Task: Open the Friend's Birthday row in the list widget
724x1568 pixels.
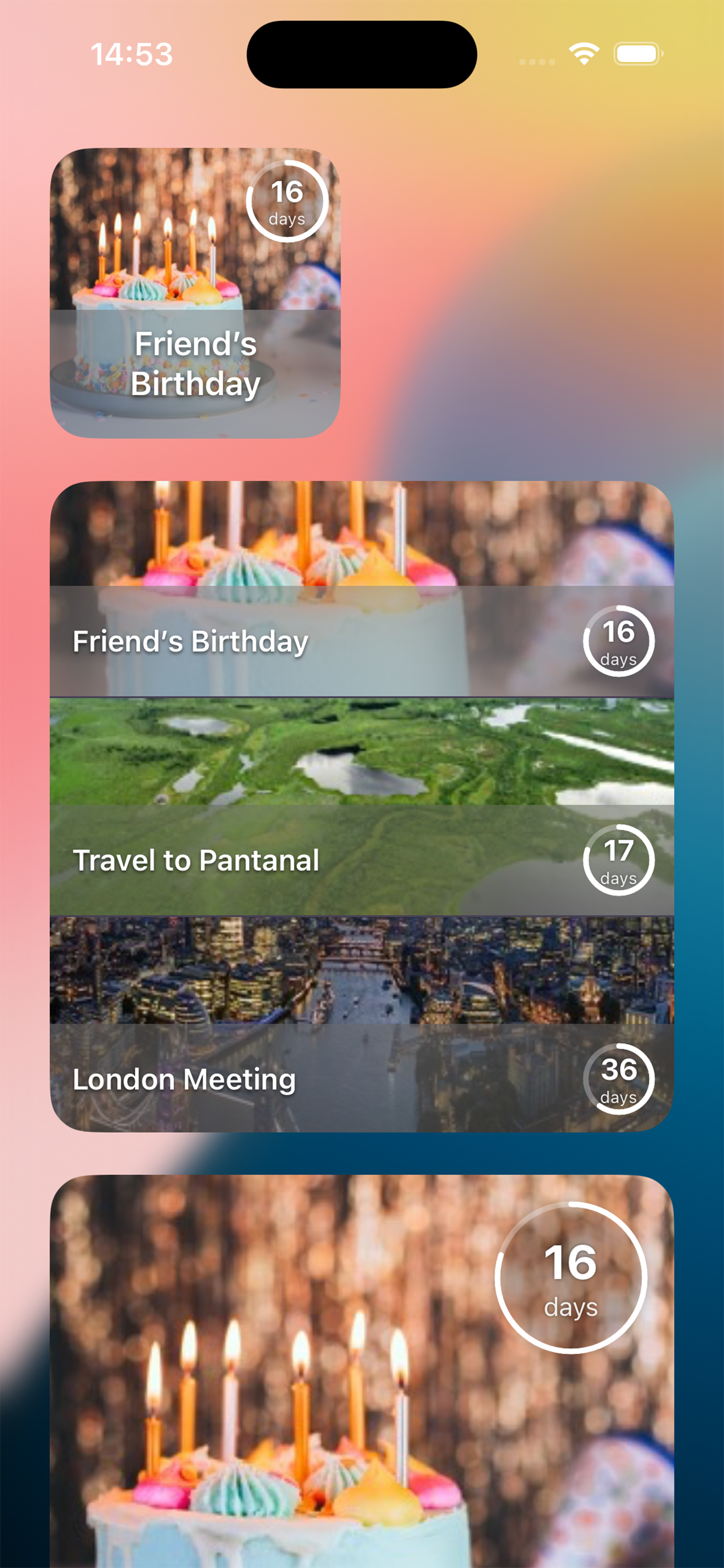Action: tap(362, 639)
